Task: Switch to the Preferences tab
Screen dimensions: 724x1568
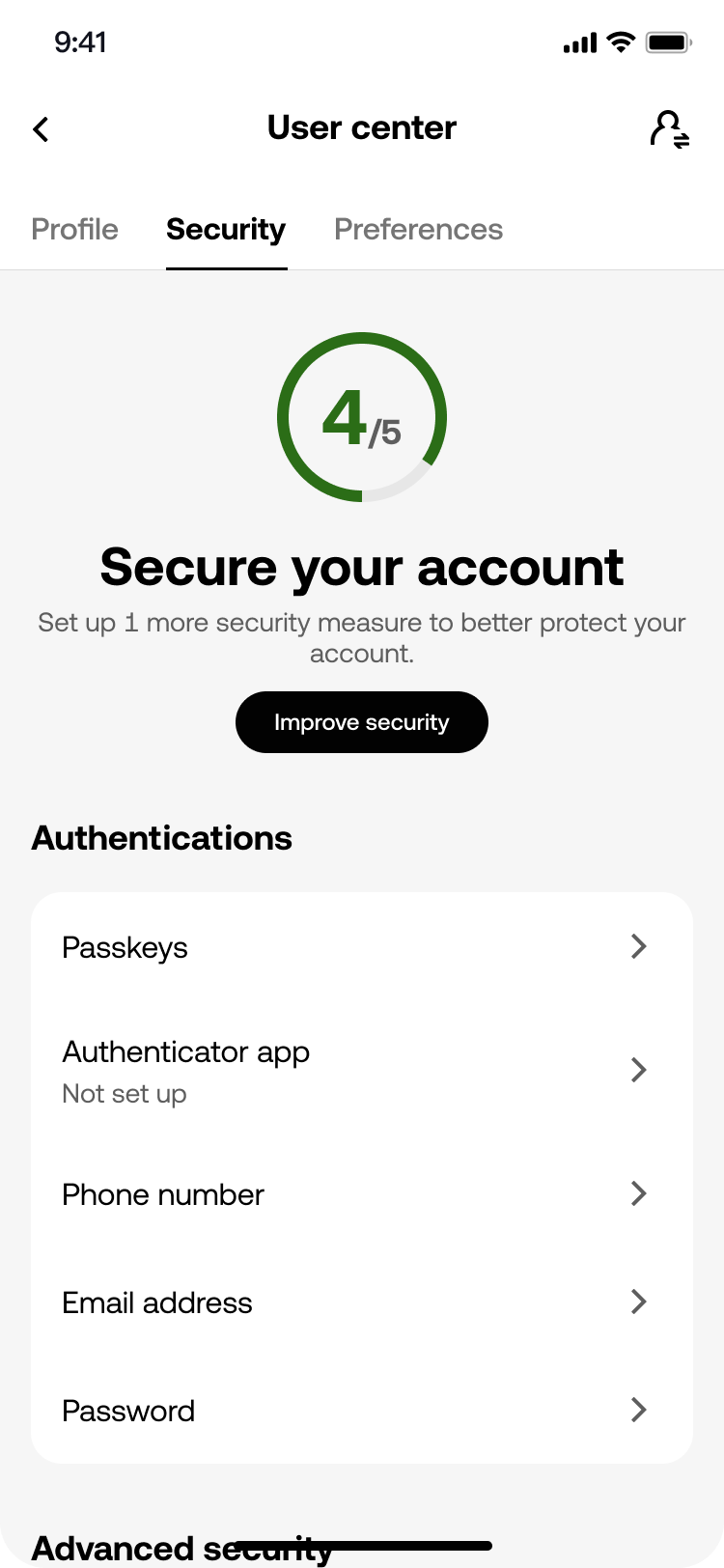Action: click(418, 230)
